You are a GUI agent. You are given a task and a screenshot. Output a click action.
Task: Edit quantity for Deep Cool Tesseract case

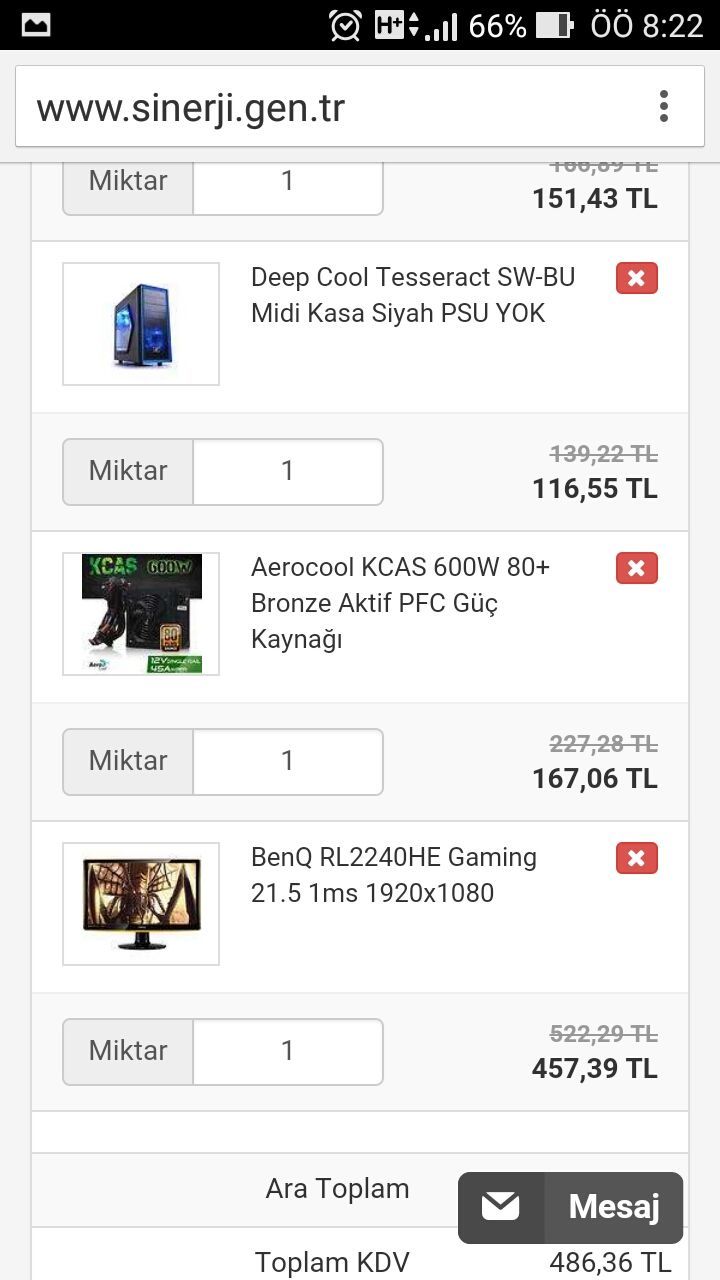(287, 471)
